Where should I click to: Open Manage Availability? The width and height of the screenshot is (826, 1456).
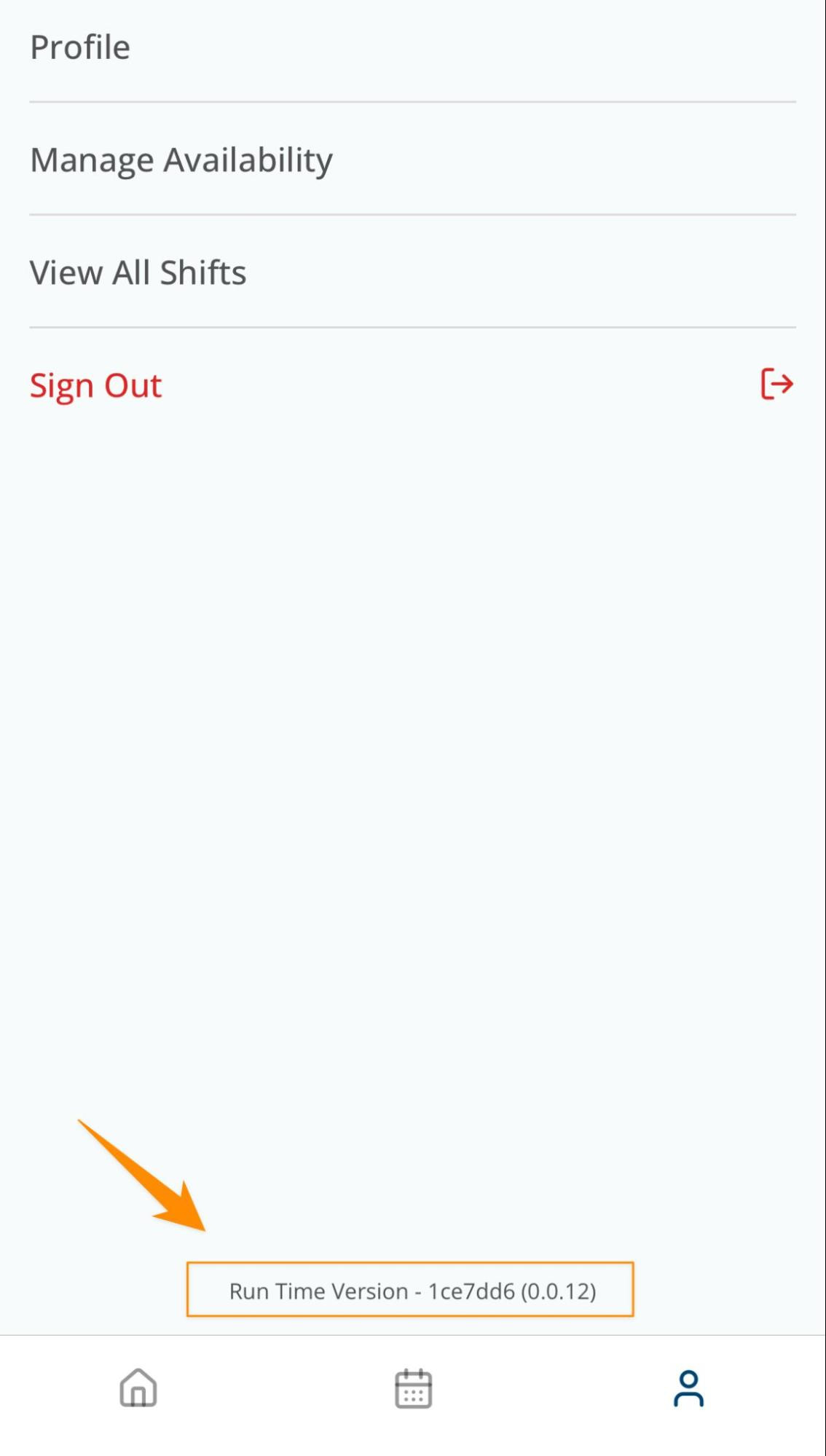pyautogui.click(x=412, y=160)
